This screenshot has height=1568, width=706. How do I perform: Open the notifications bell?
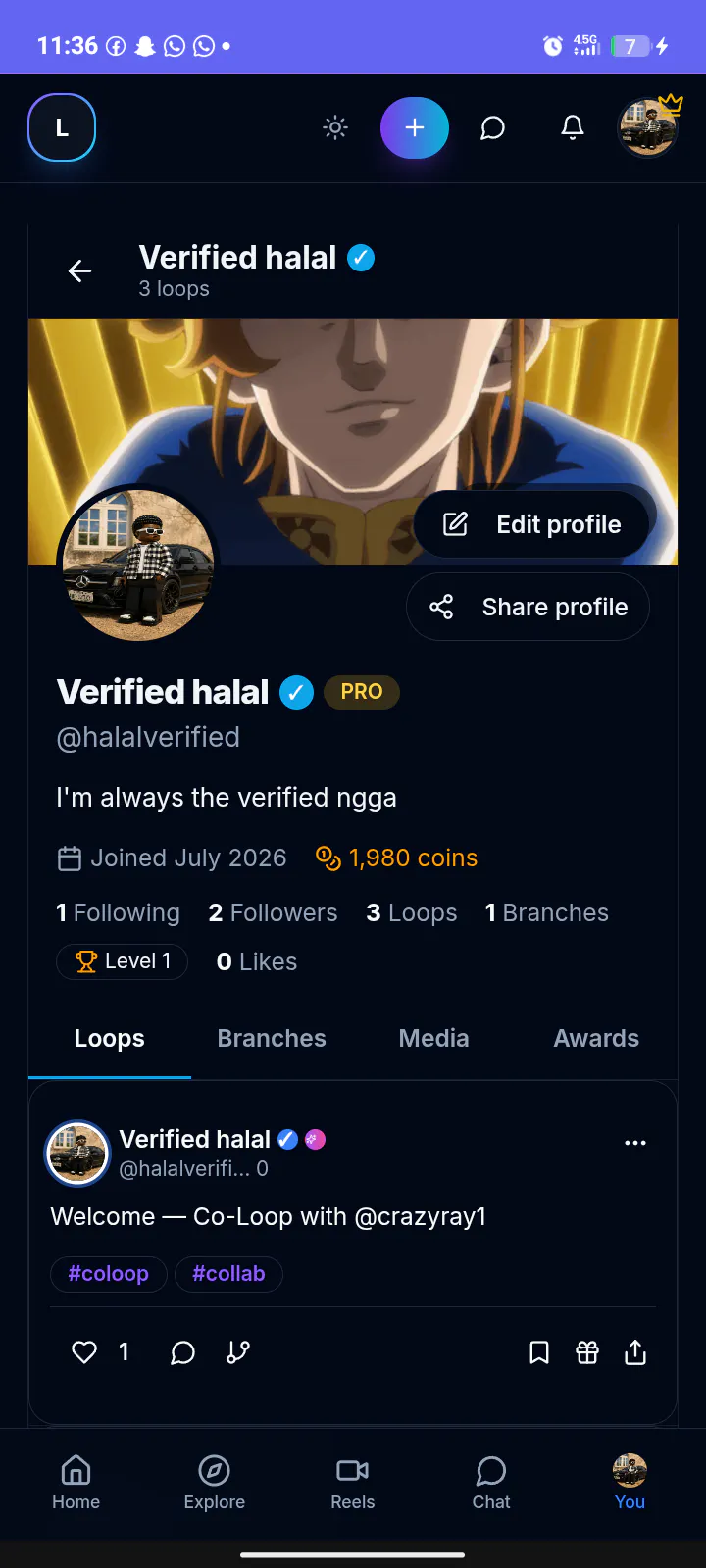point(573,128)
